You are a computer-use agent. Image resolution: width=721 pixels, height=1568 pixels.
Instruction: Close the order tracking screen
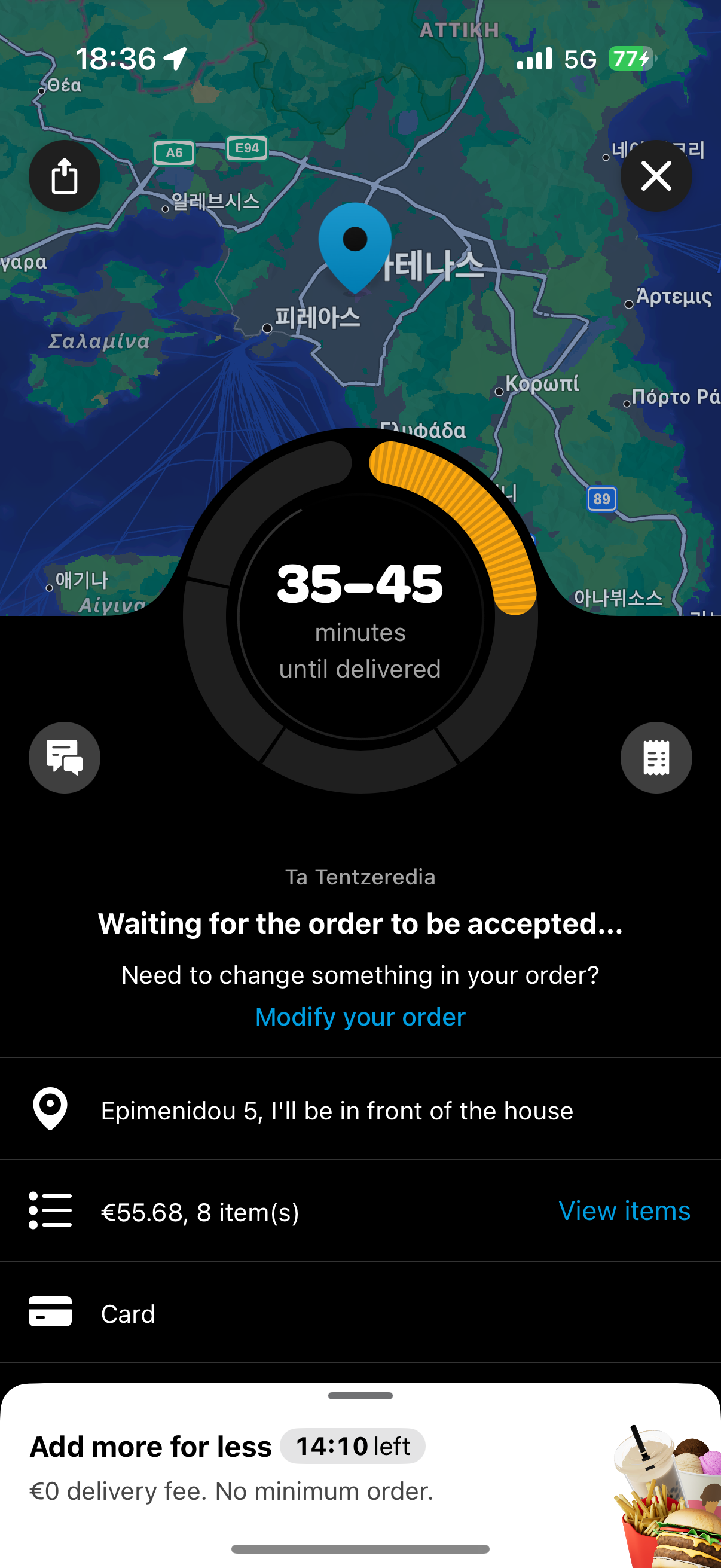pos(656,176)
